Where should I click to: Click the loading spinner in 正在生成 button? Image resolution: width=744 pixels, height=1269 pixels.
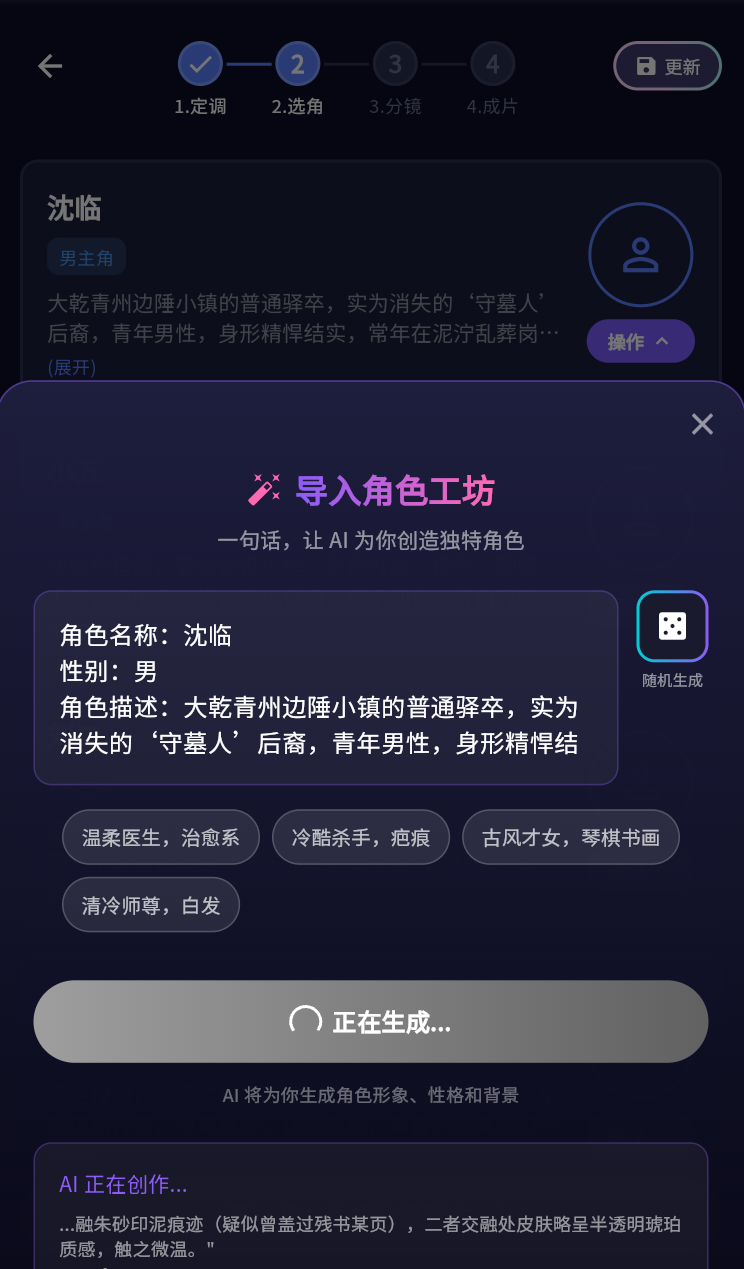coord(303,1021)
